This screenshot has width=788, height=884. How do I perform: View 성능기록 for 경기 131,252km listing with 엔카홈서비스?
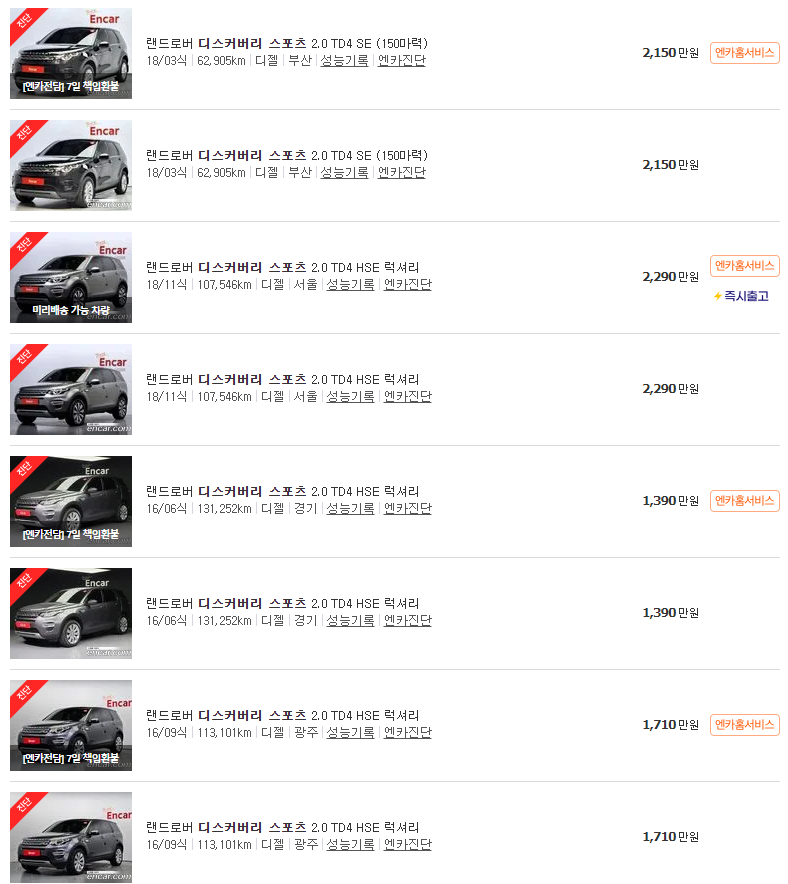[350, 509]
